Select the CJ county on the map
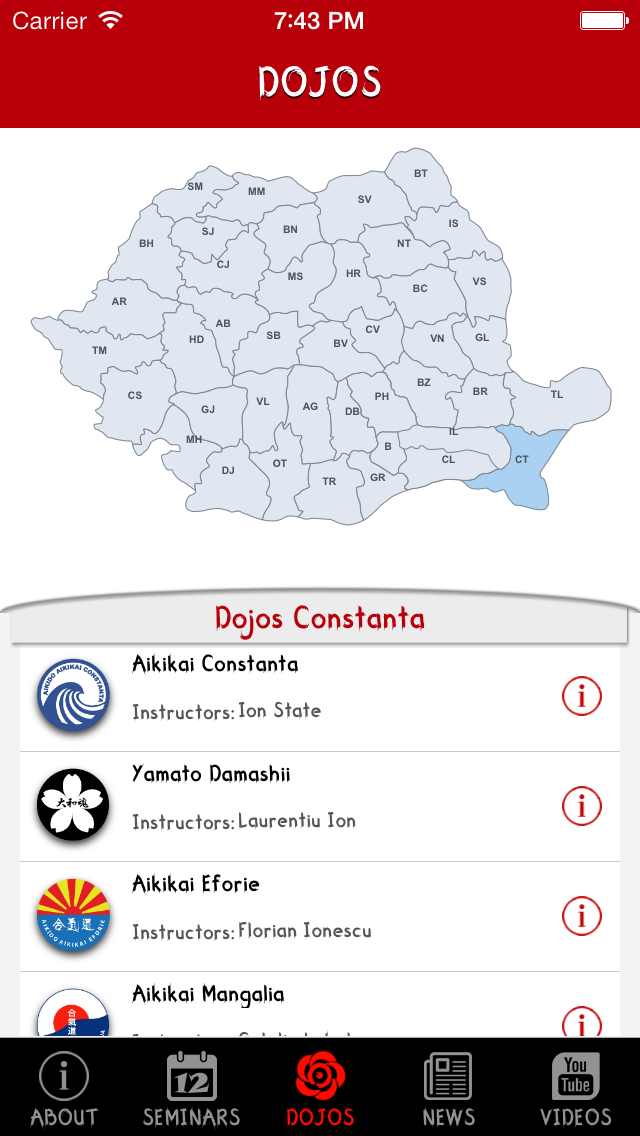The height and width of the screenshot is (1136, 640). (223, 264)
